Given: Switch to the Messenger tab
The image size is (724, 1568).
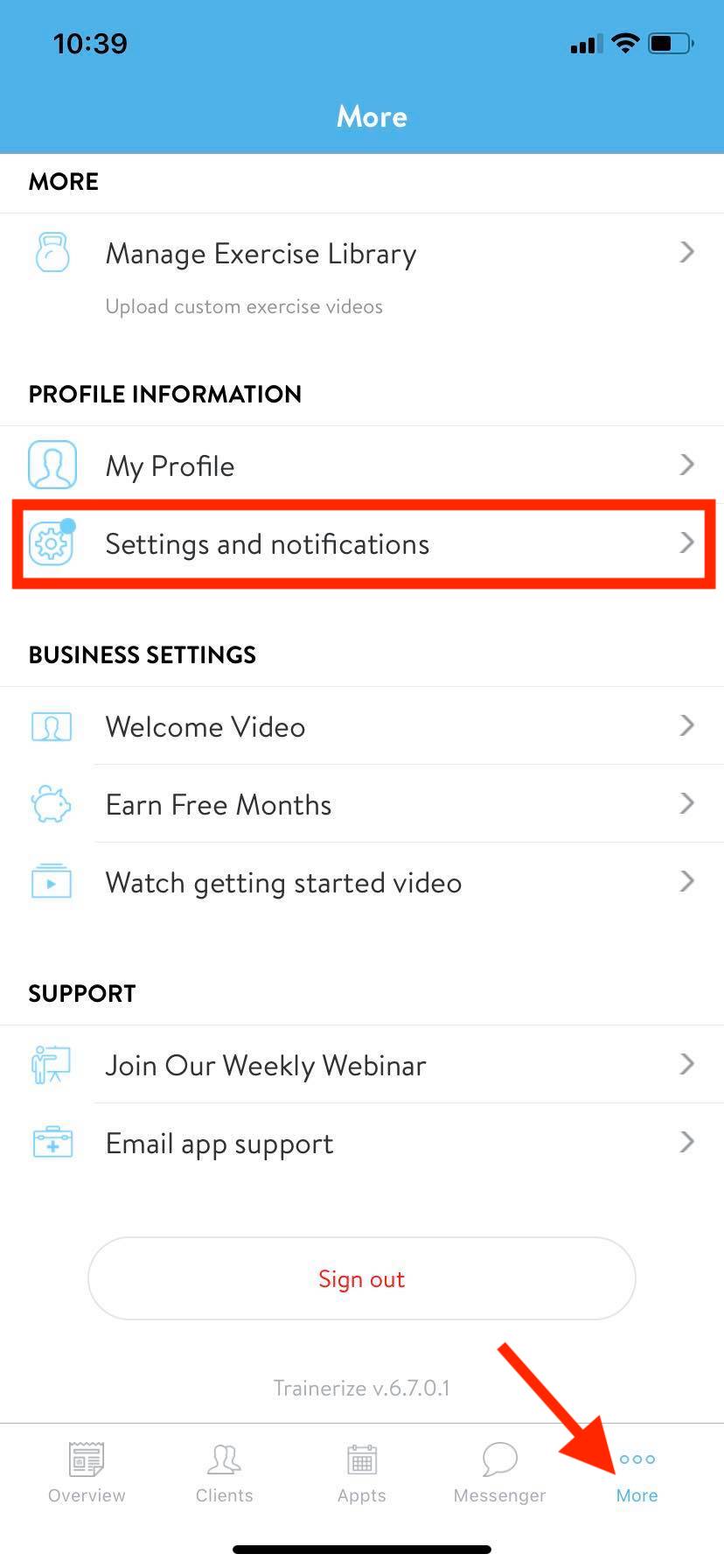Looking at the screenshot, I should click(499, 1473).
